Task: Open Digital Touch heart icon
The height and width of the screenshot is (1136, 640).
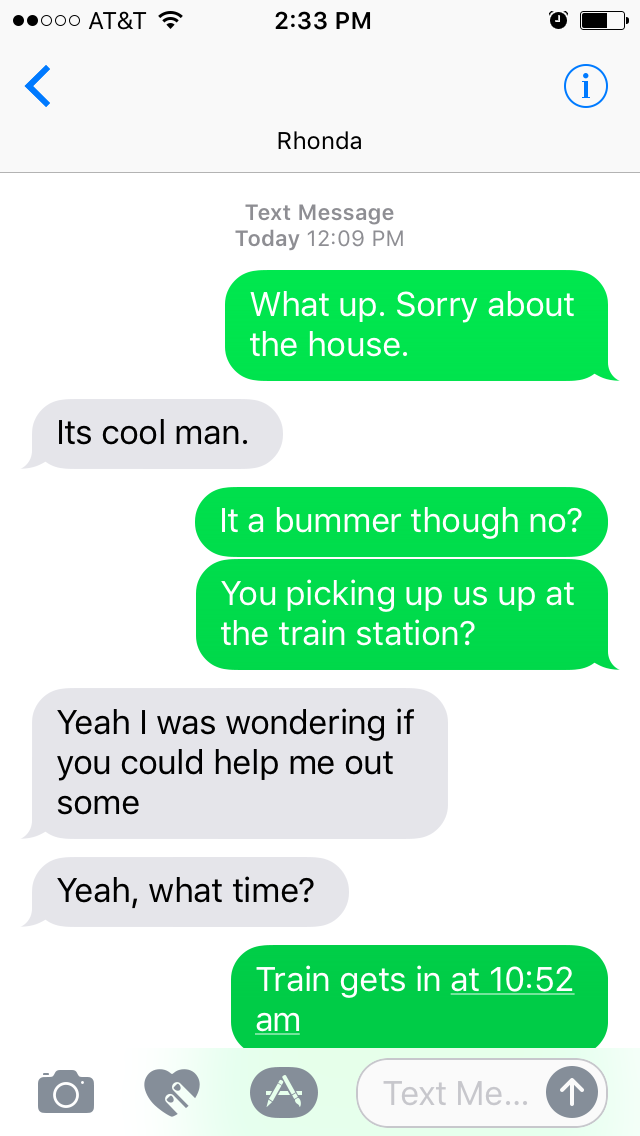Action: 172,1093
